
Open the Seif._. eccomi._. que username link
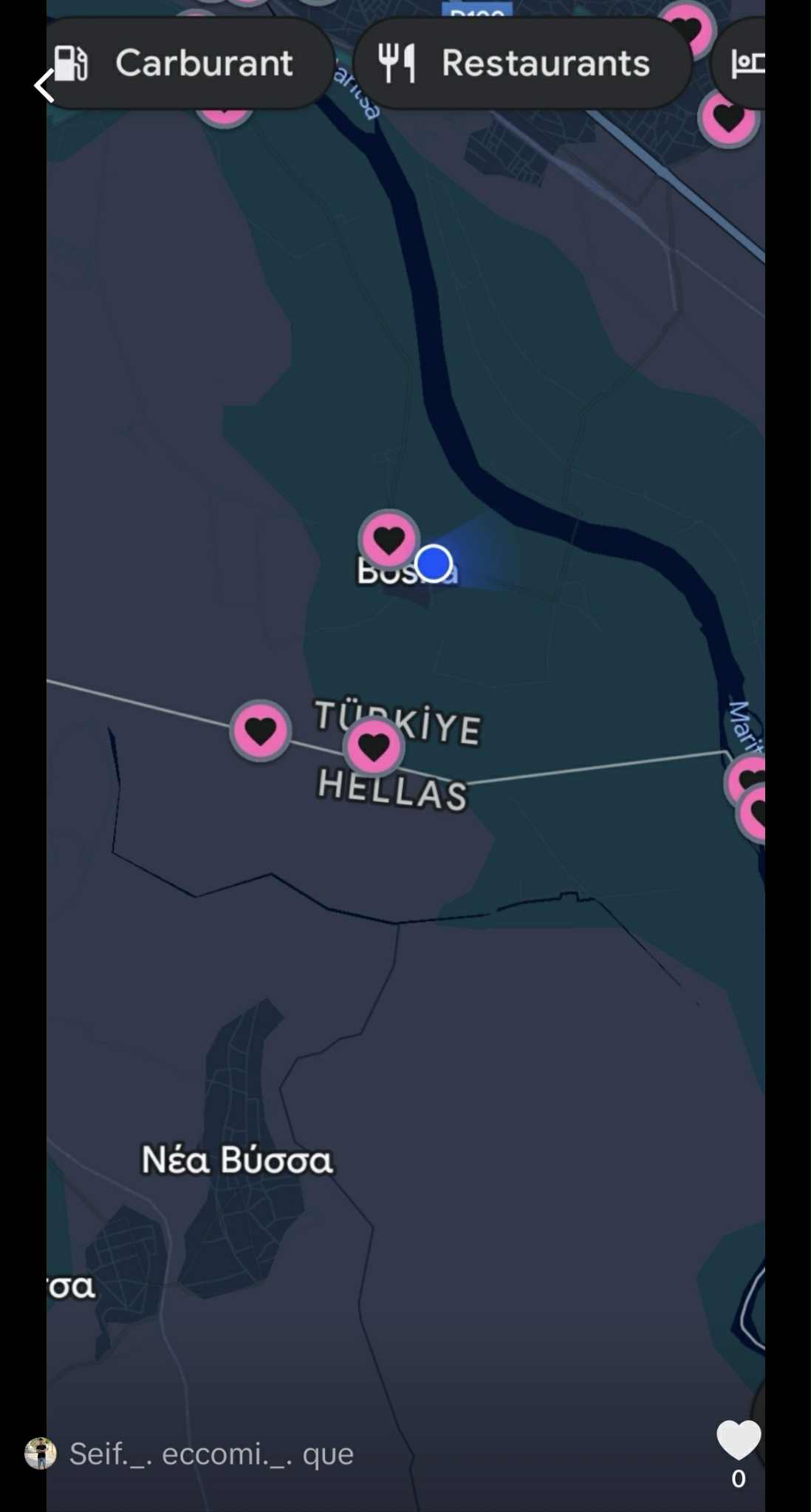211,1454
